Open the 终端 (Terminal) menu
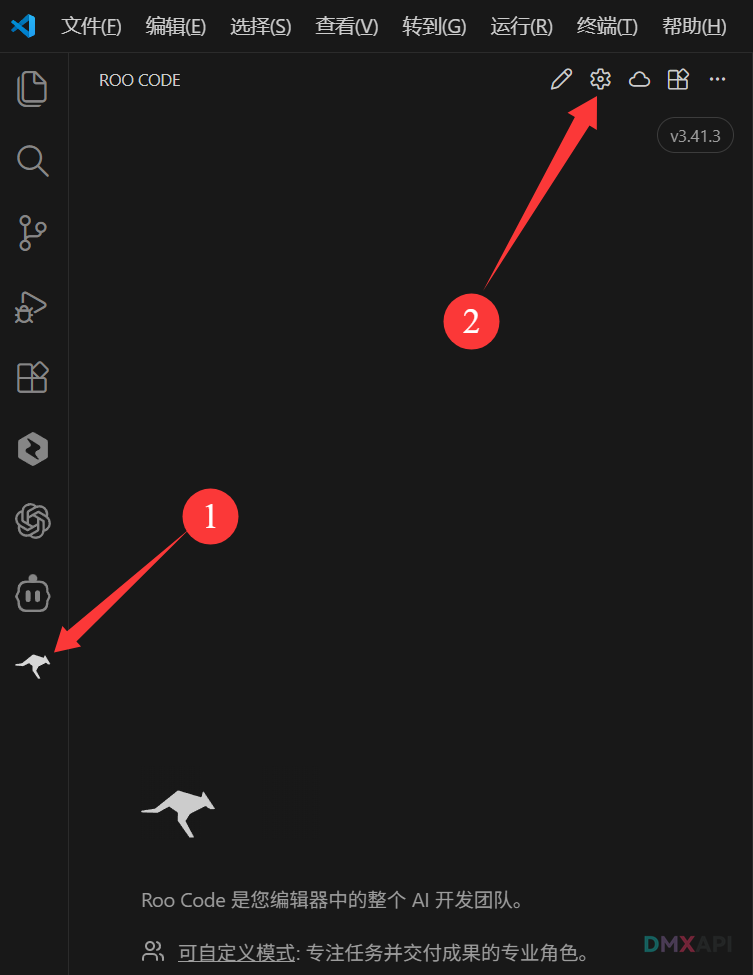Image resolution: width=753 pixels, height=975 pixels. pos(607,27)
